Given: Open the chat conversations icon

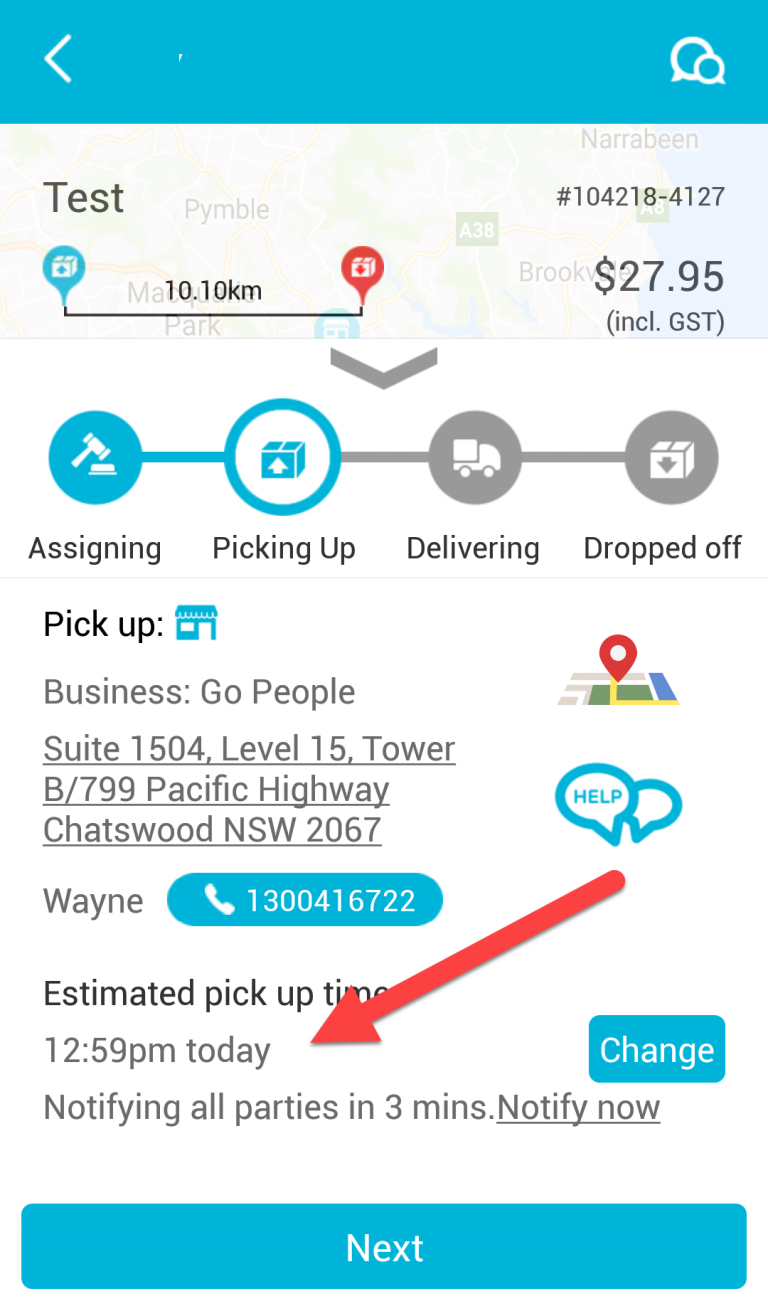Looking at the screenshot, I should pos(698,60).
